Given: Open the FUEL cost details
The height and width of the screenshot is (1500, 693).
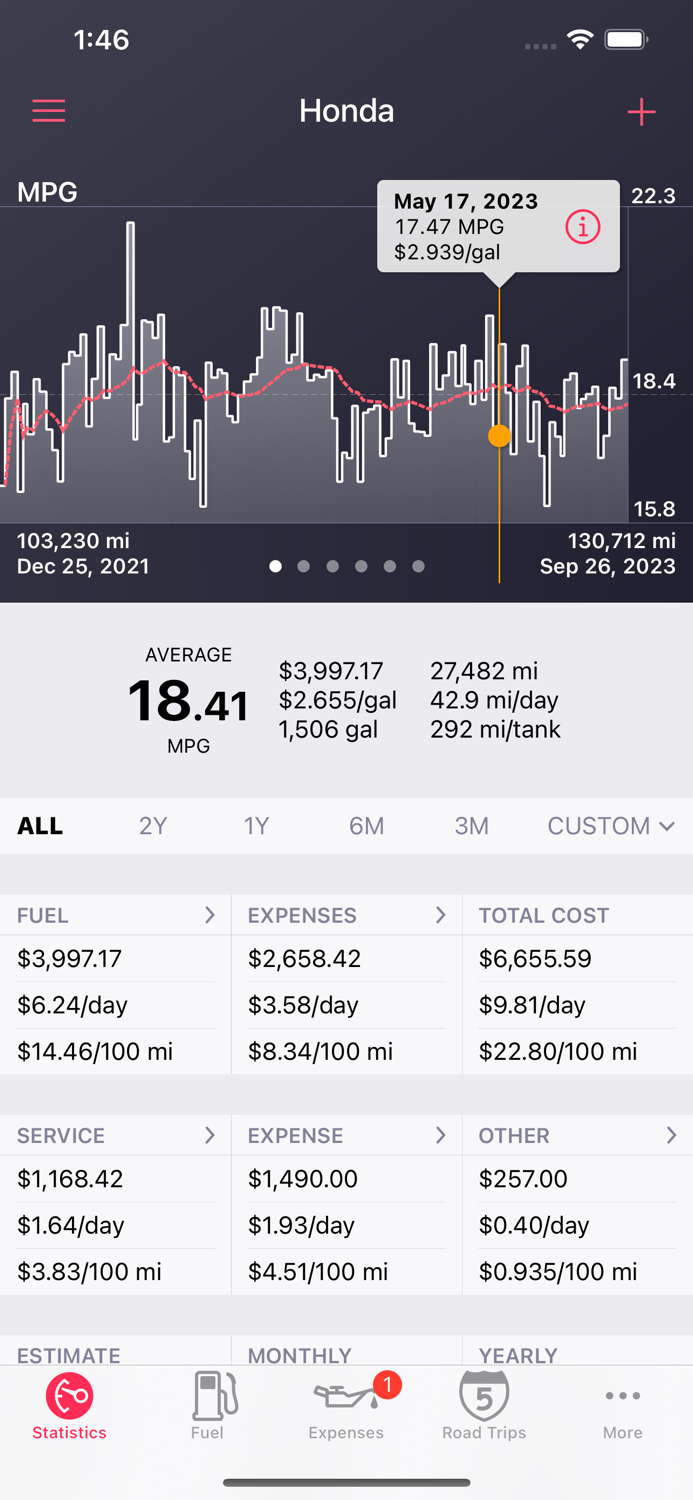Looking at the screenshot, I should [x=115, y=915].
